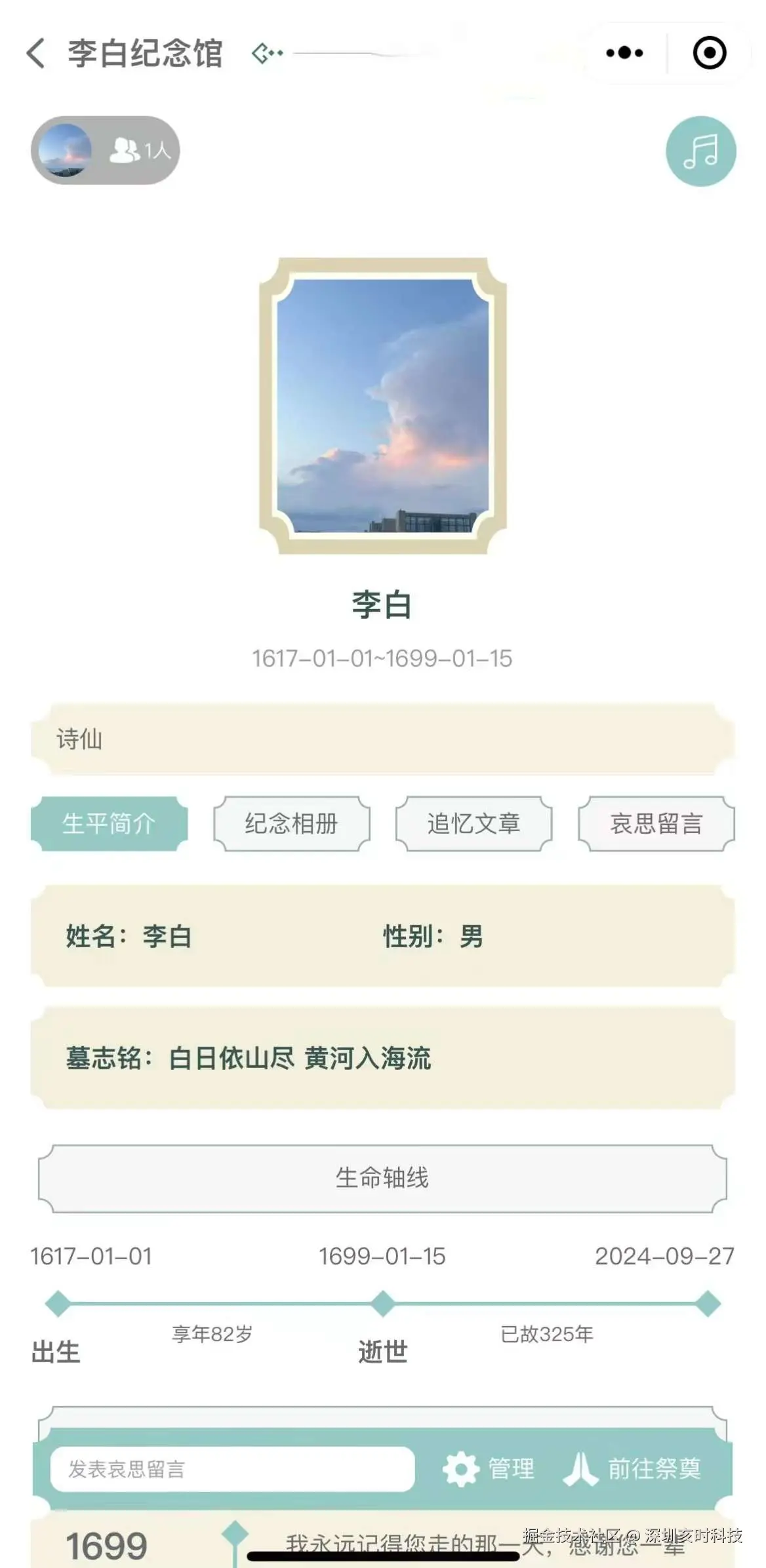This screenshot has height=1568, width=766.
Task: Toggle the background music button
Action: tap(700, 151)
